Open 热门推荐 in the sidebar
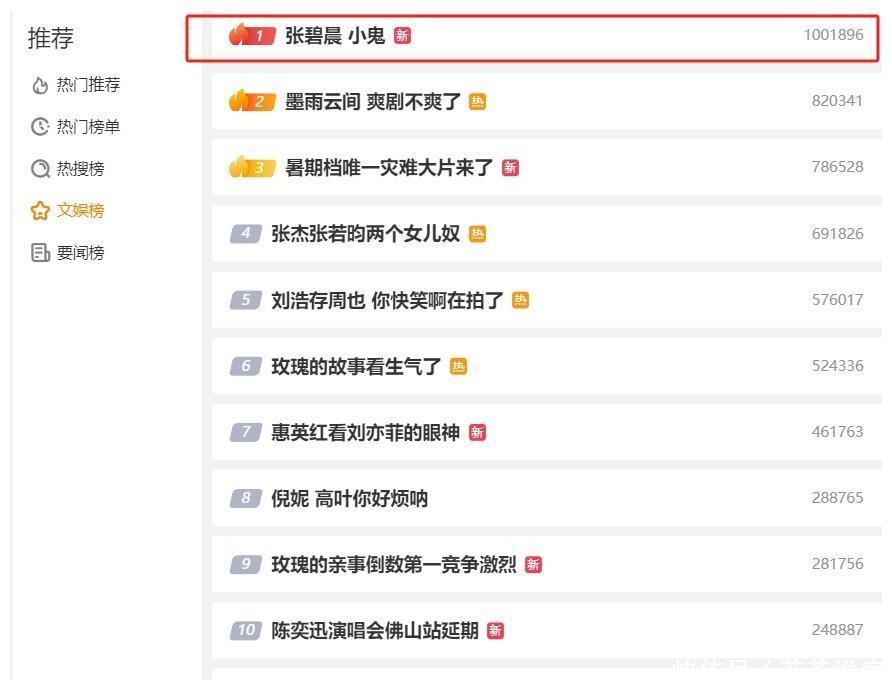The height and width of the screenshot is (690, 892). click(87, 86)
